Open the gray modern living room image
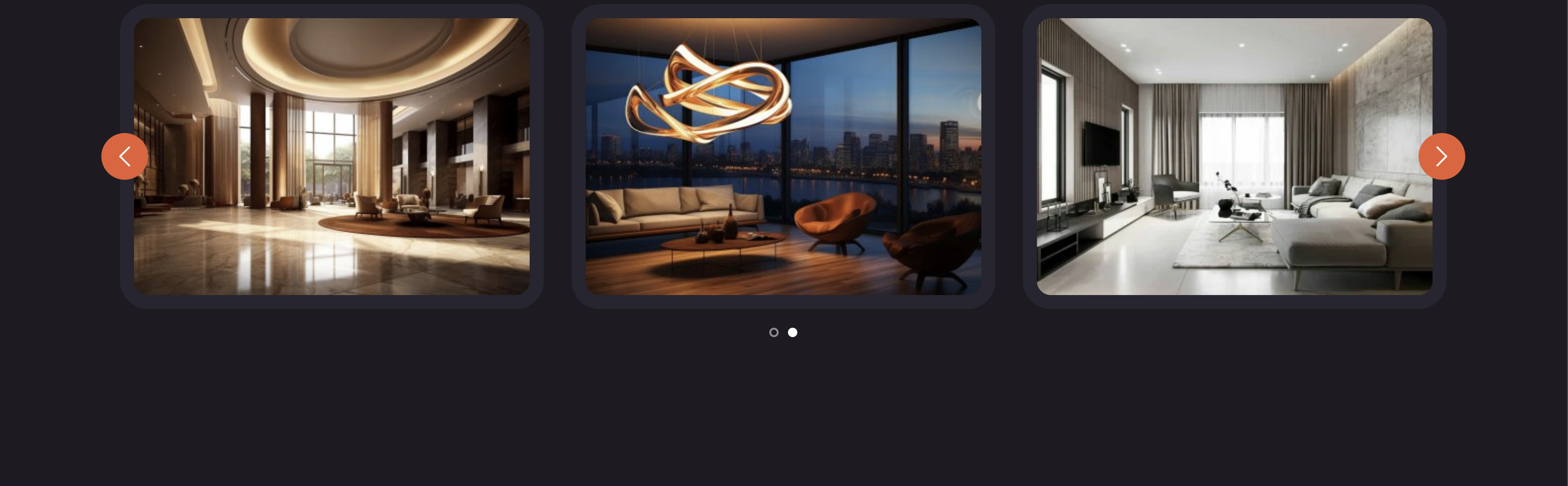Viewport: 1568px width, 486px height. 1234,156
